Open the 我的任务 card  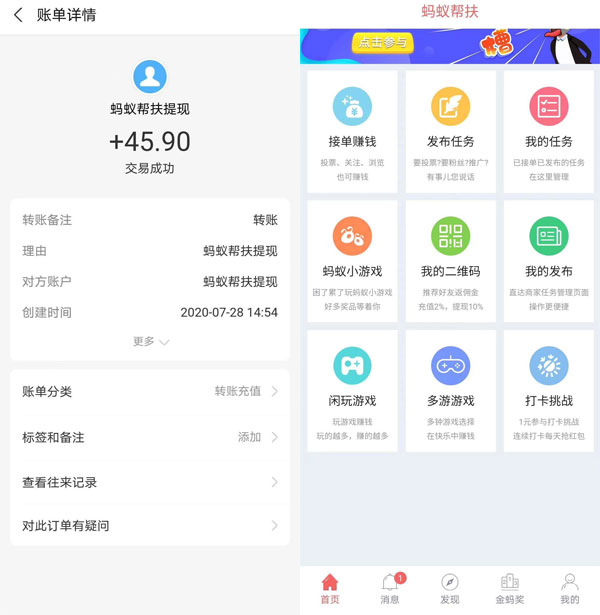549,130
